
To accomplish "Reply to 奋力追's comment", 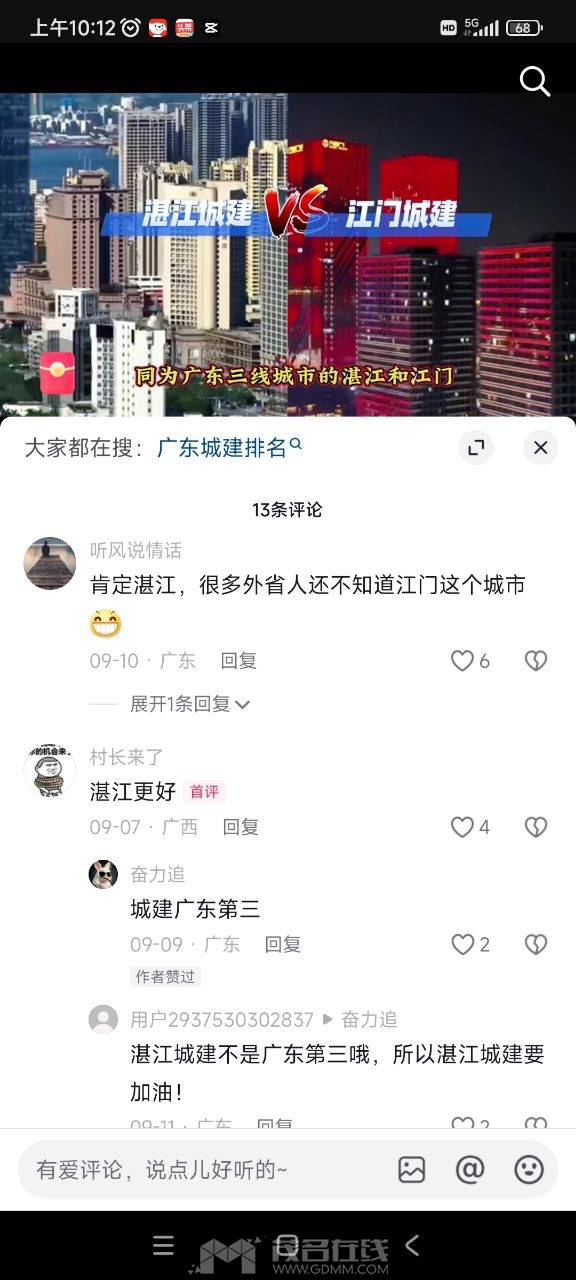I will (283, 944).
